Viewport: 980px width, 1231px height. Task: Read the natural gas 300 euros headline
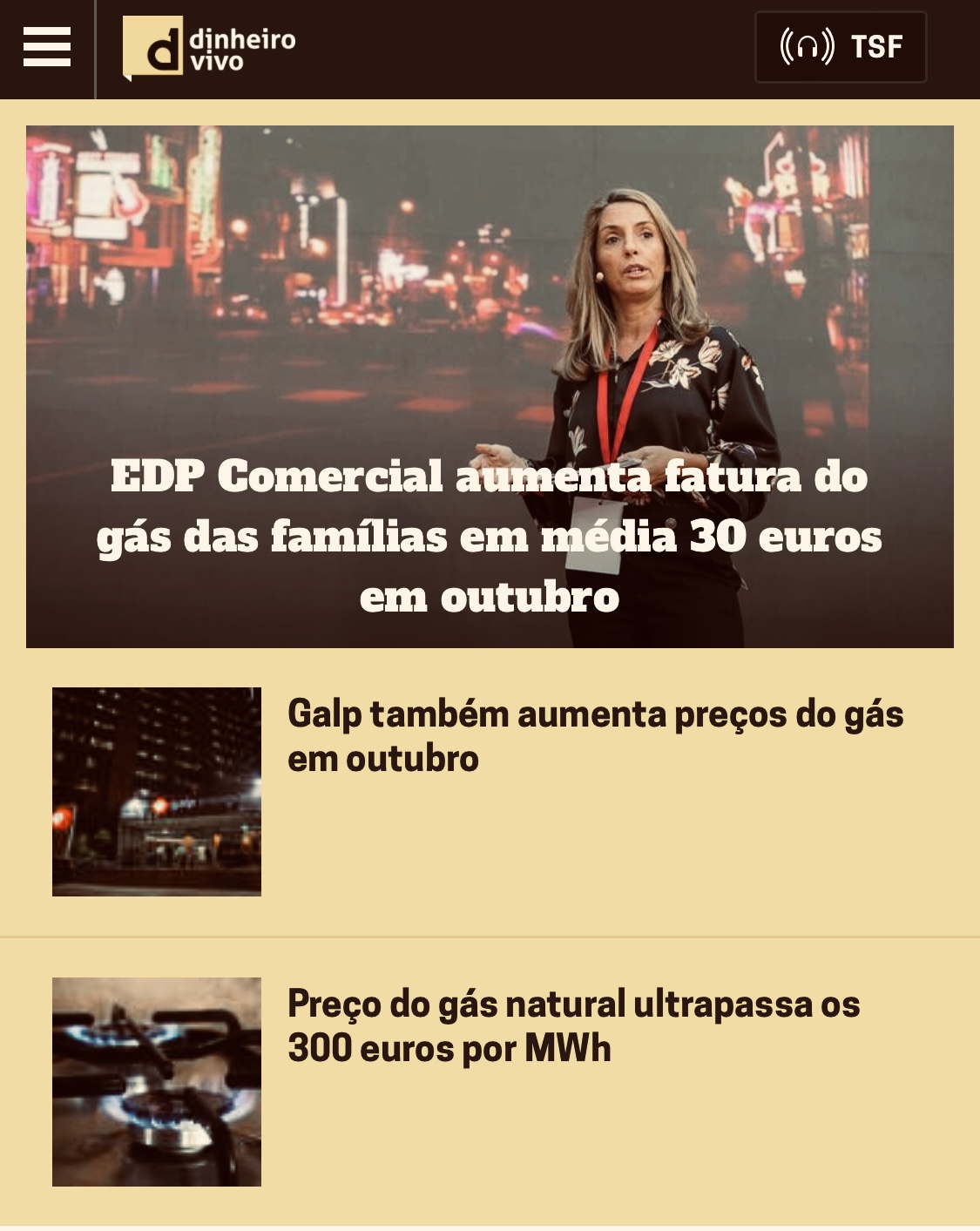[573, 1025]
